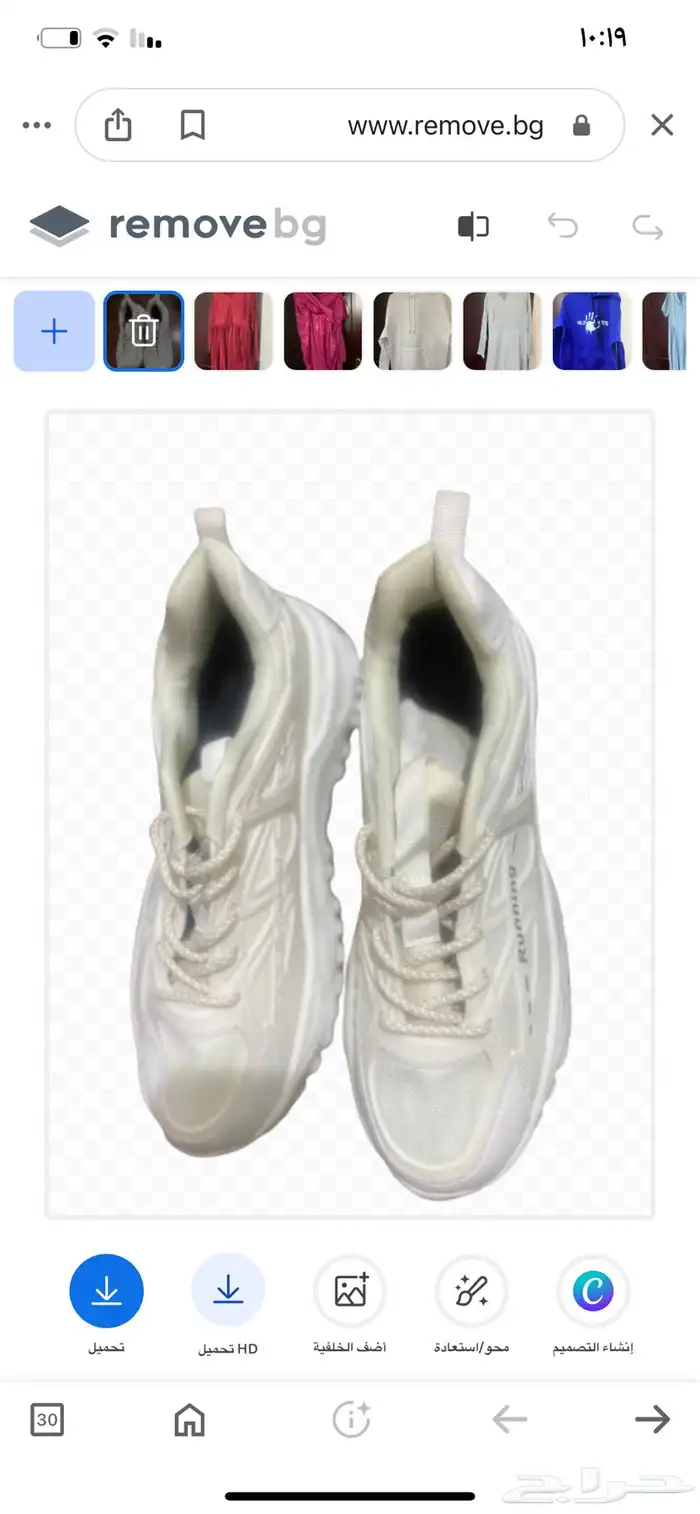This screenshot has width=700, height=1514.
Task: Add a background (أضف الخلفية)
Action: (350, 1291)
